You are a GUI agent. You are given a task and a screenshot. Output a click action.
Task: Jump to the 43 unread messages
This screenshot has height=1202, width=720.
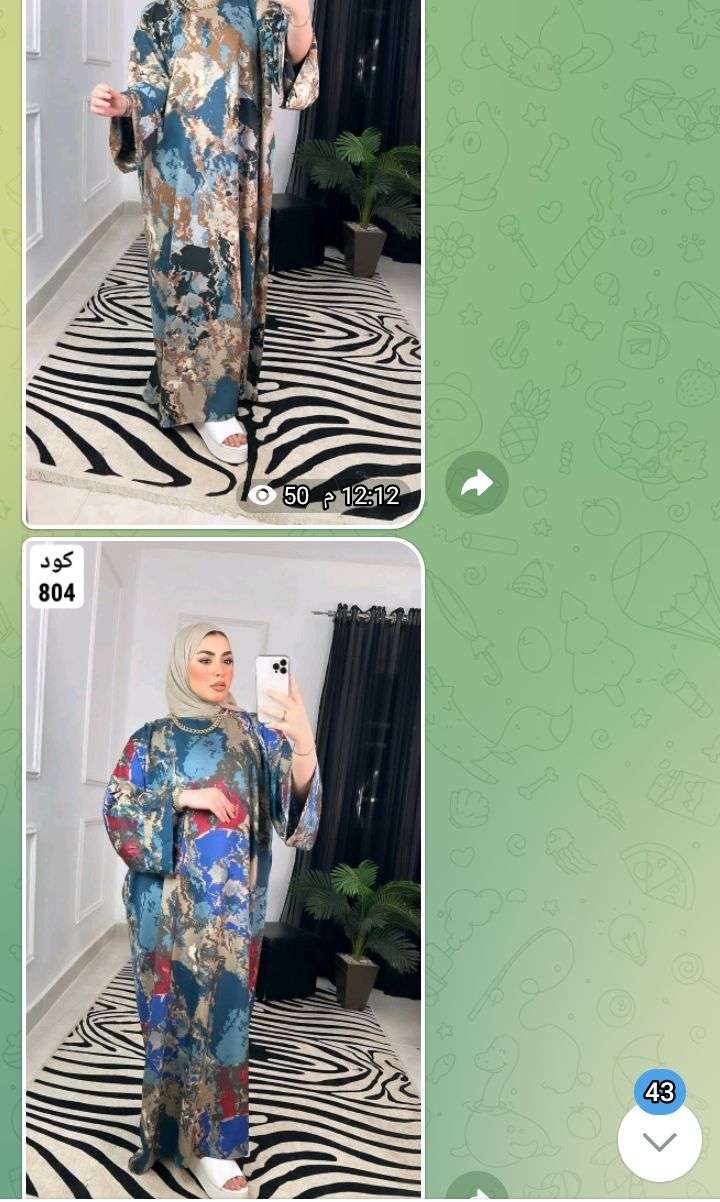click(x=659, y=1140)
